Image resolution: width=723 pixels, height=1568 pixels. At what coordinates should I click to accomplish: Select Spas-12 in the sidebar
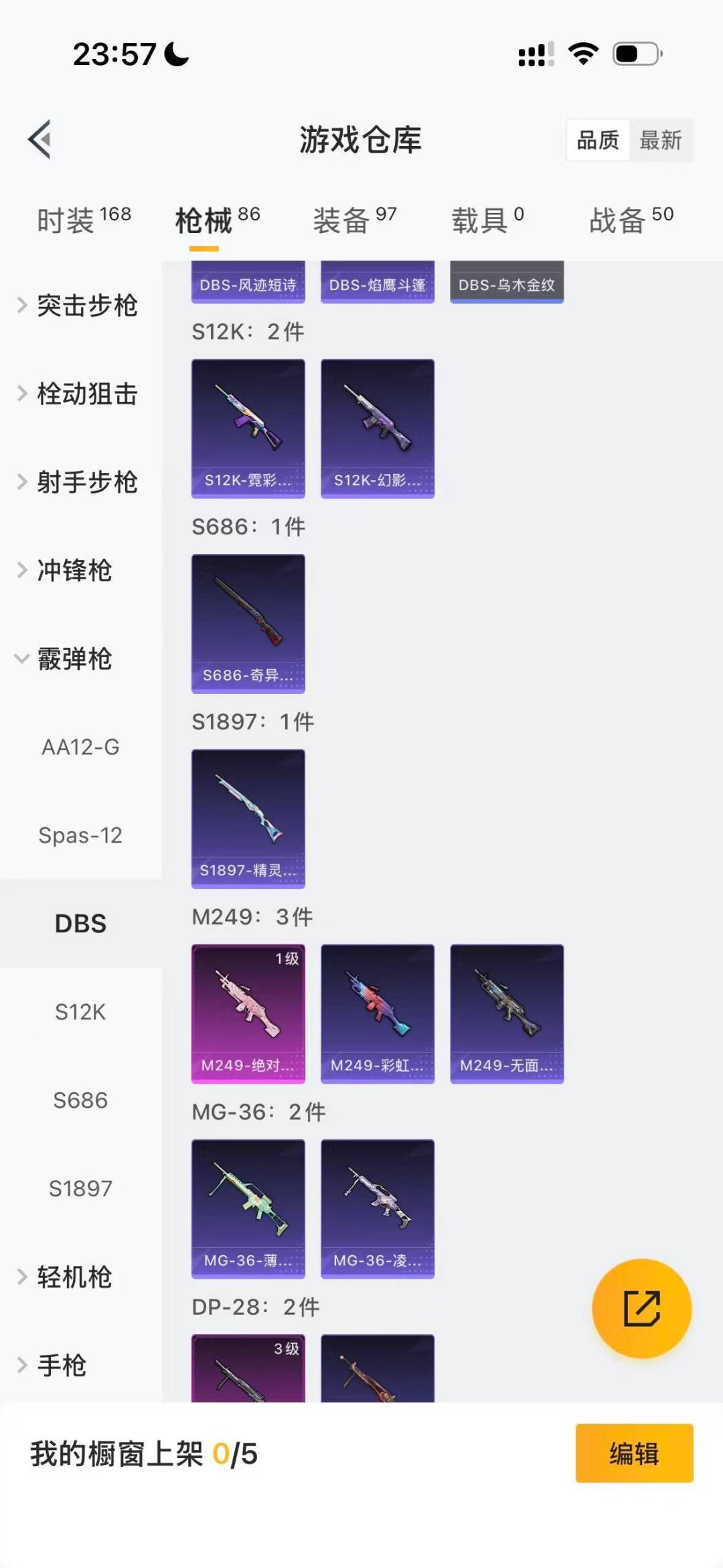(82, 835)
